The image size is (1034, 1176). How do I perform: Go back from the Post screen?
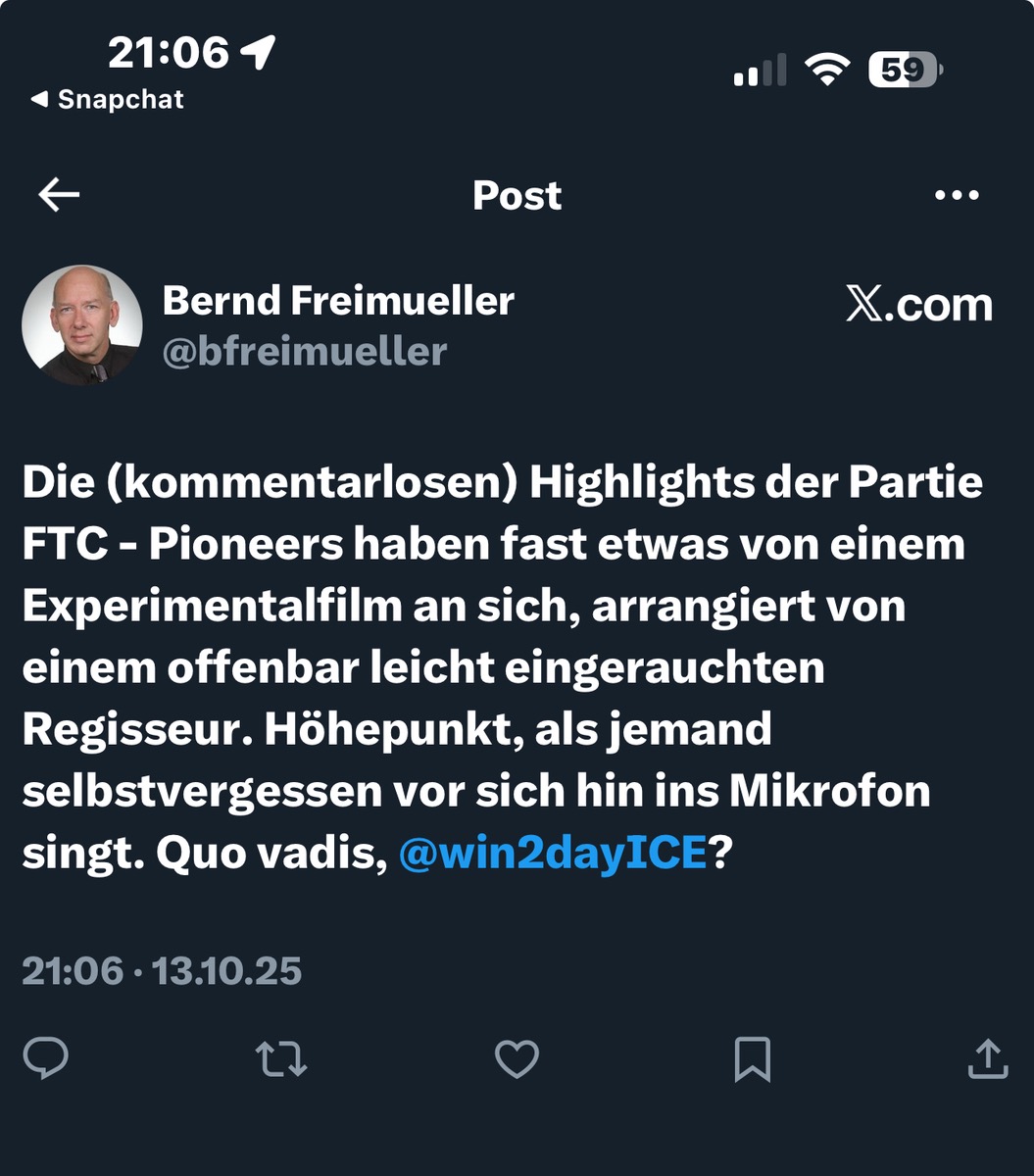pos(59,195)
